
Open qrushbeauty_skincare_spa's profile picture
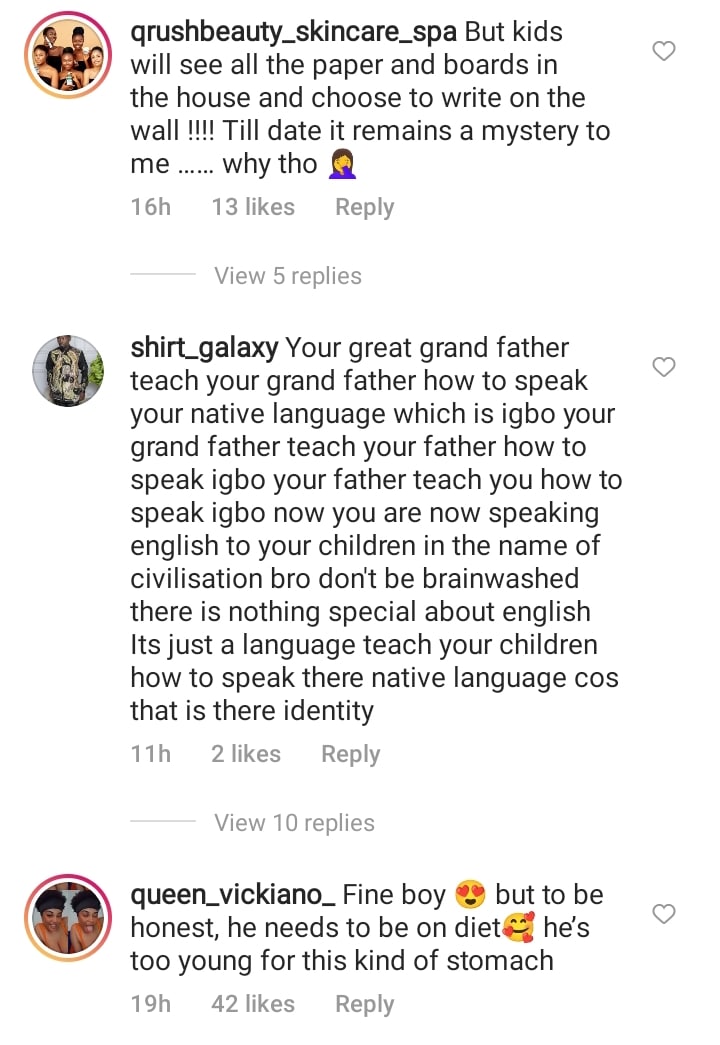(x=66, y=56)
